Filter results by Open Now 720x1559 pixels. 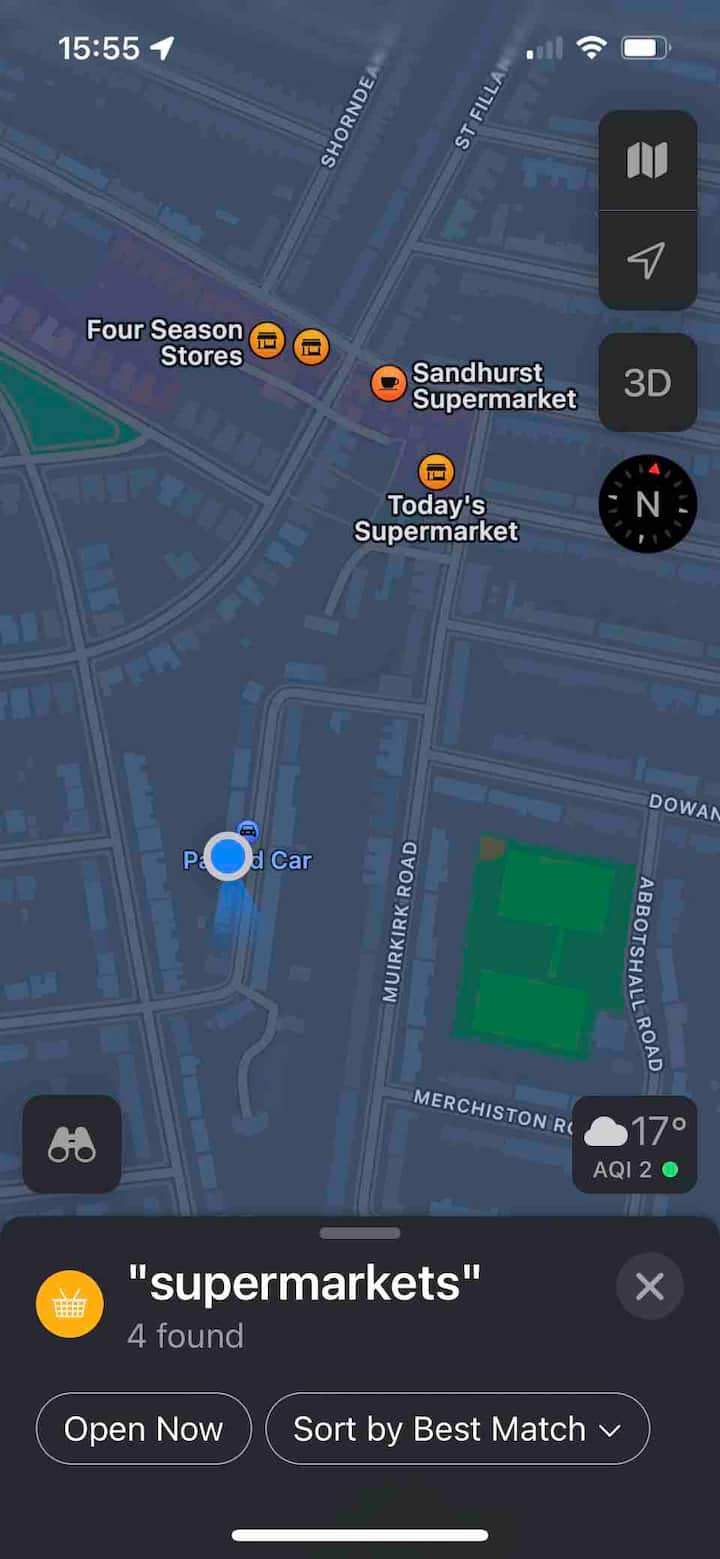pos(143,1429)
